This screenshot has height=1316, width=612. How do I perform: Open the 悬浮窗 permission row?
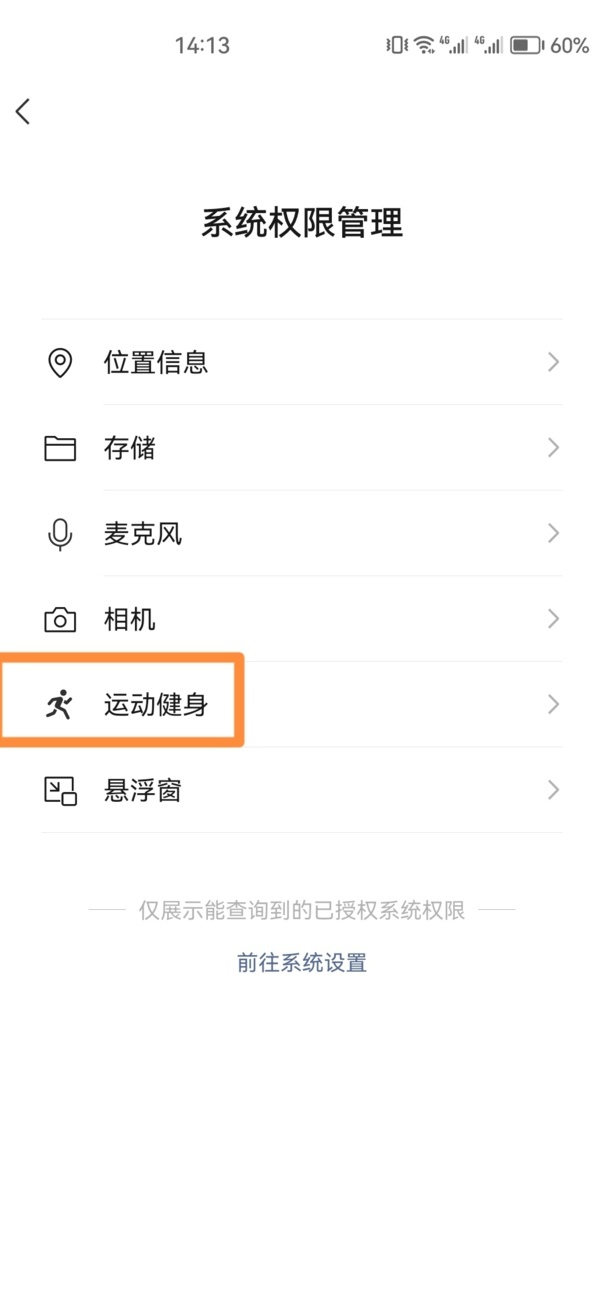coord(300,791)
